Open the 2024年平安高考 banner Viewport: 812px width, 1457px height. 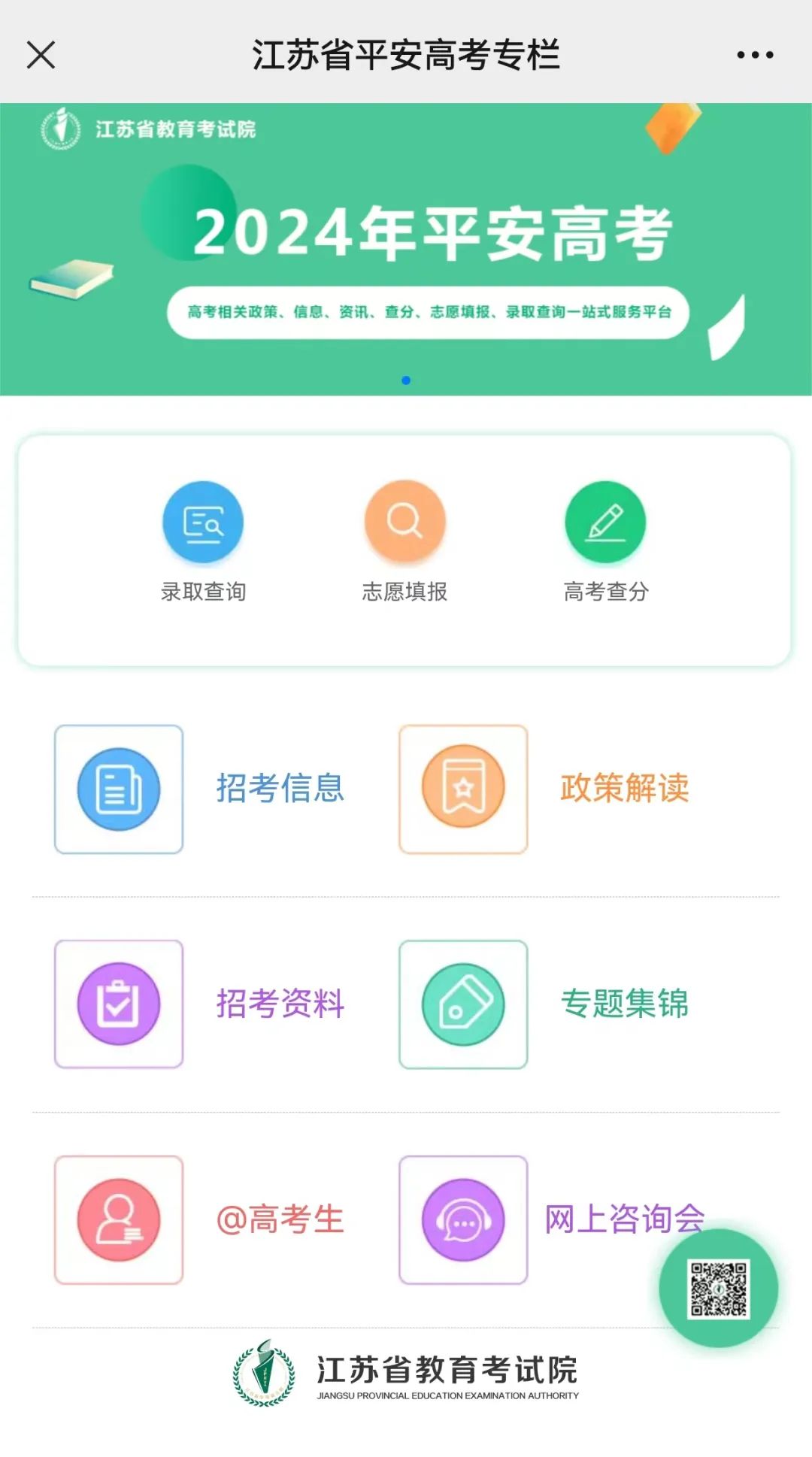coord(406,248)
